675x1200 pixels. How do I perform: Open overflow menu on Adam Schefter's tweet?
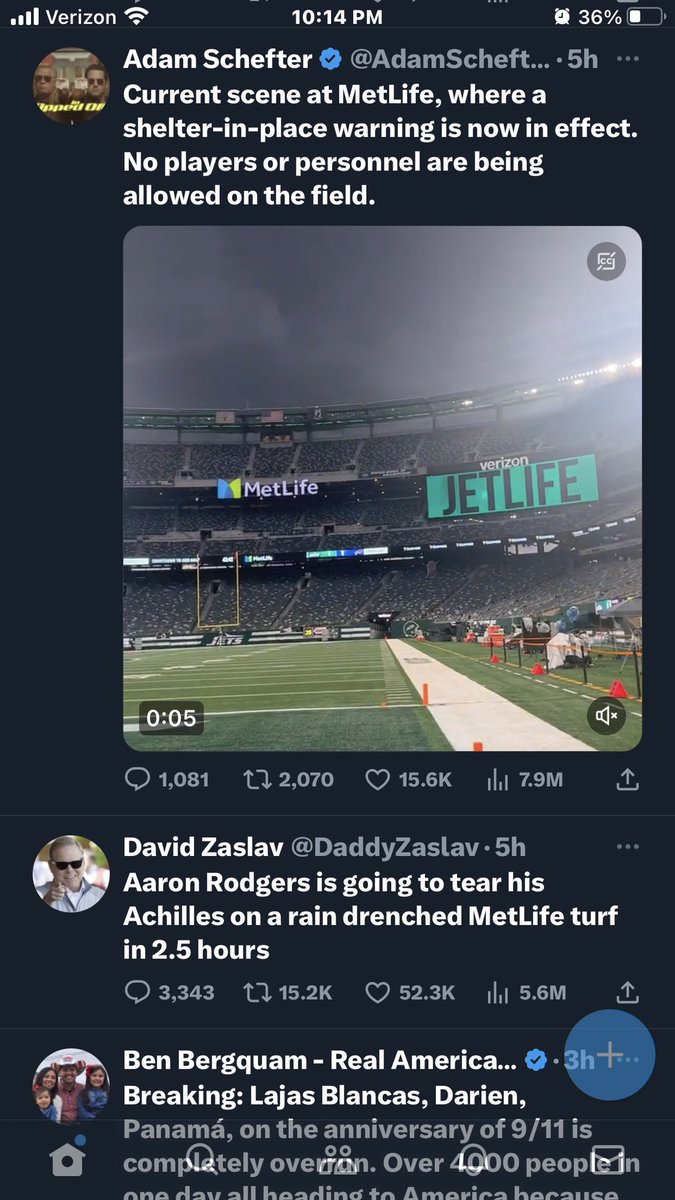click(627, 59)
